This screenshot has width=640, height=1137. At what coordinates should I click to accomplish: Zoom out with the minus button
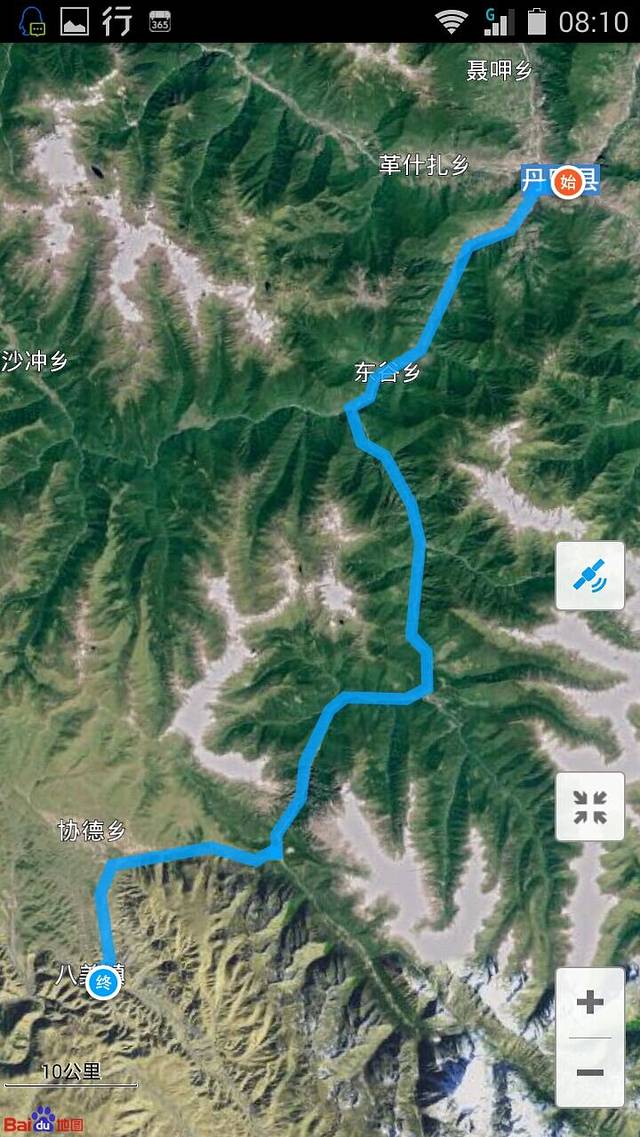pyautogui.click(x=590, y=1072)
